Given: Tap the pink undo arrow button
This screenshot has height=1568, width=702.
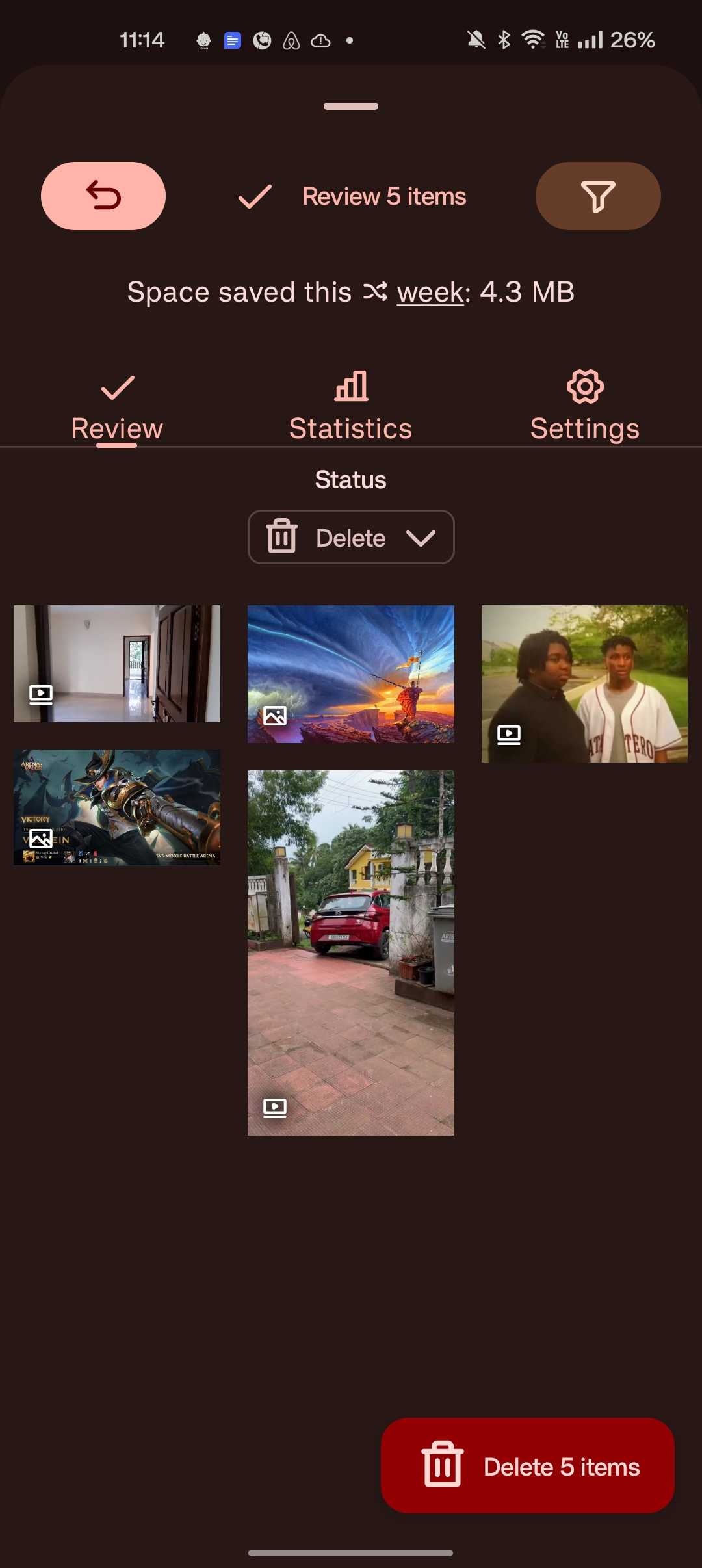Looking at the screenshot, I should [103, 196].
